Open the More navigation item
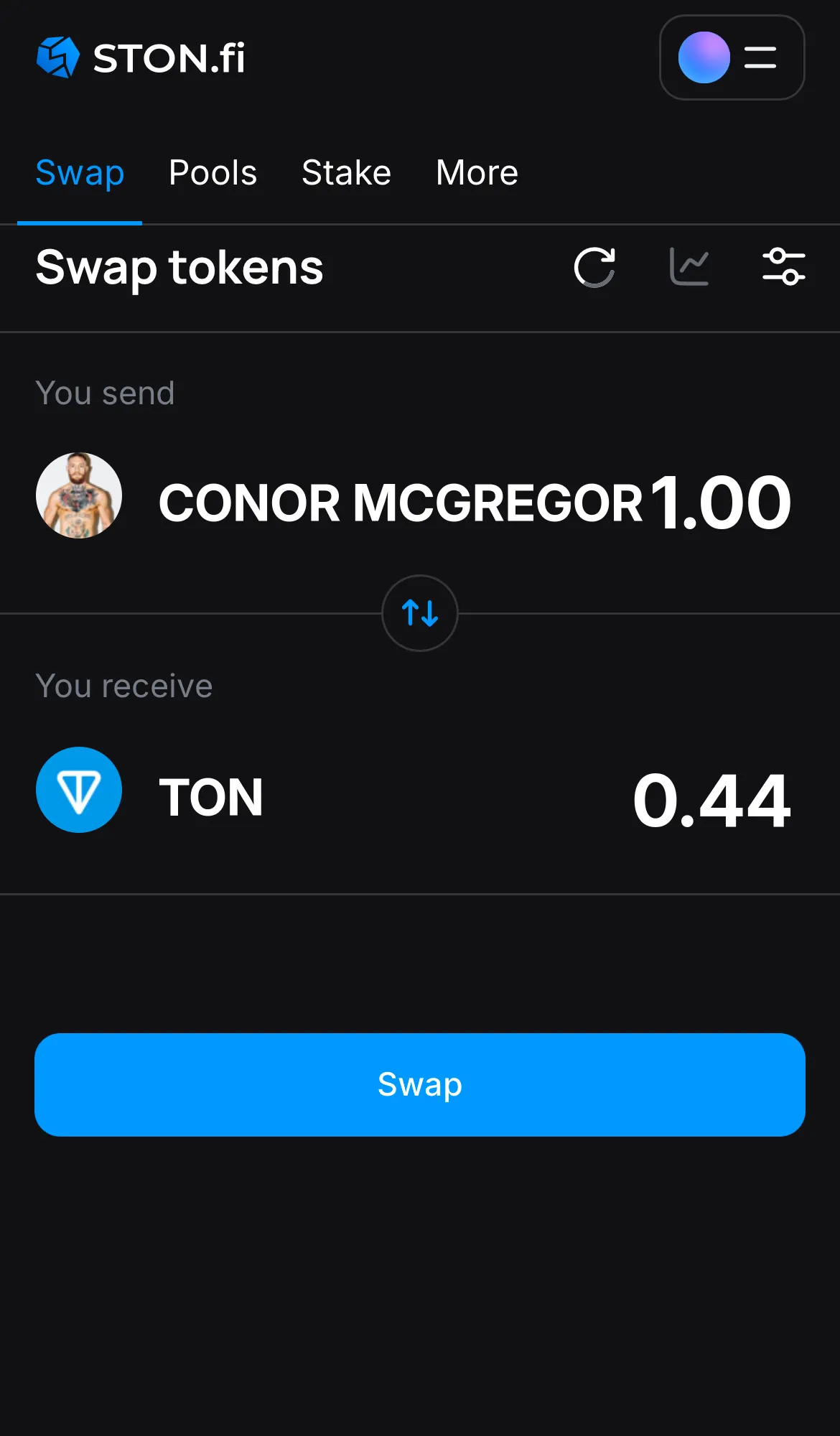 (x=476, y=172)
